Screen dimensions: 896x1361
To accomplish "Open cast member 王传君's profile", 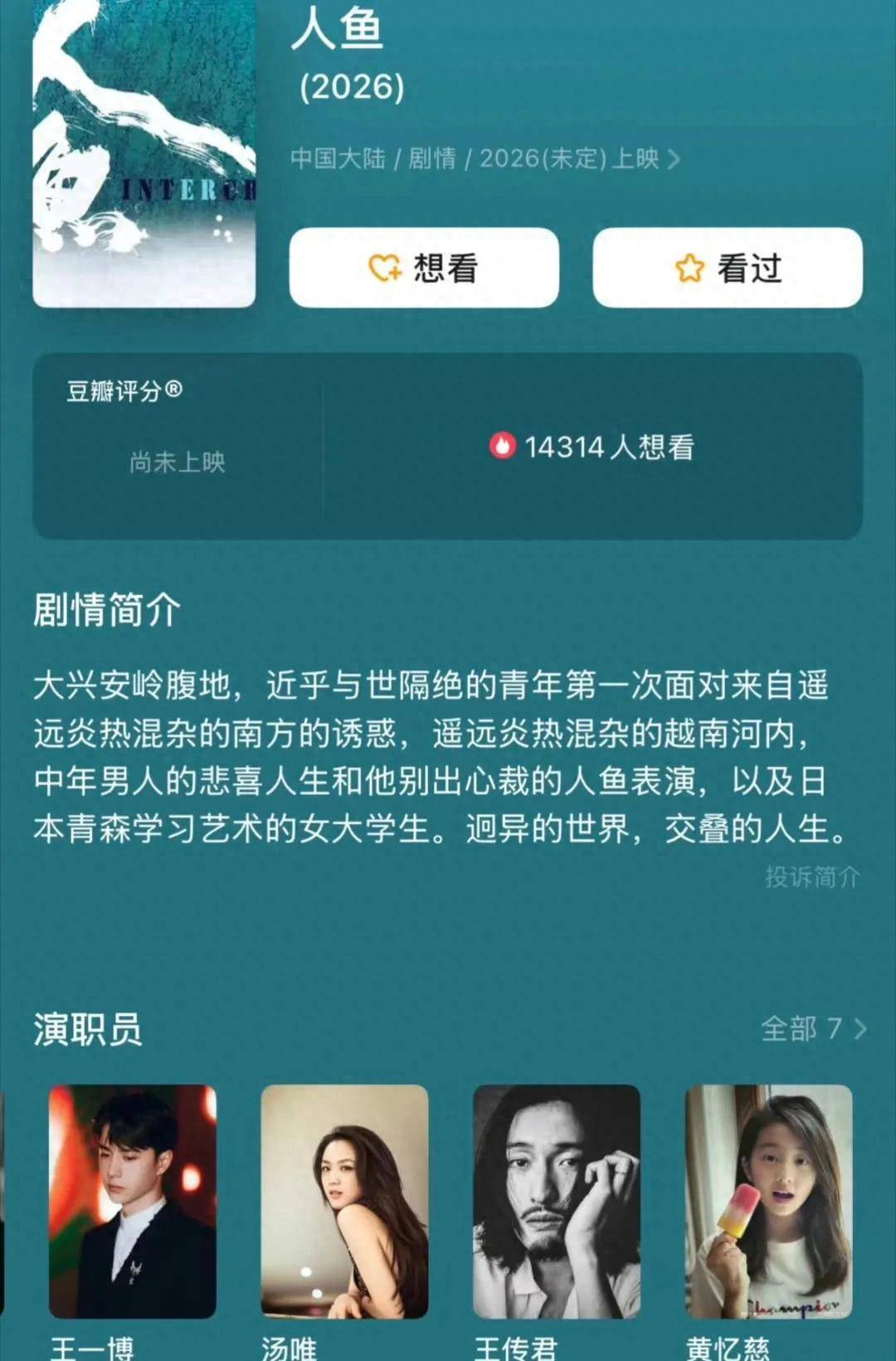I will 556,1201.
